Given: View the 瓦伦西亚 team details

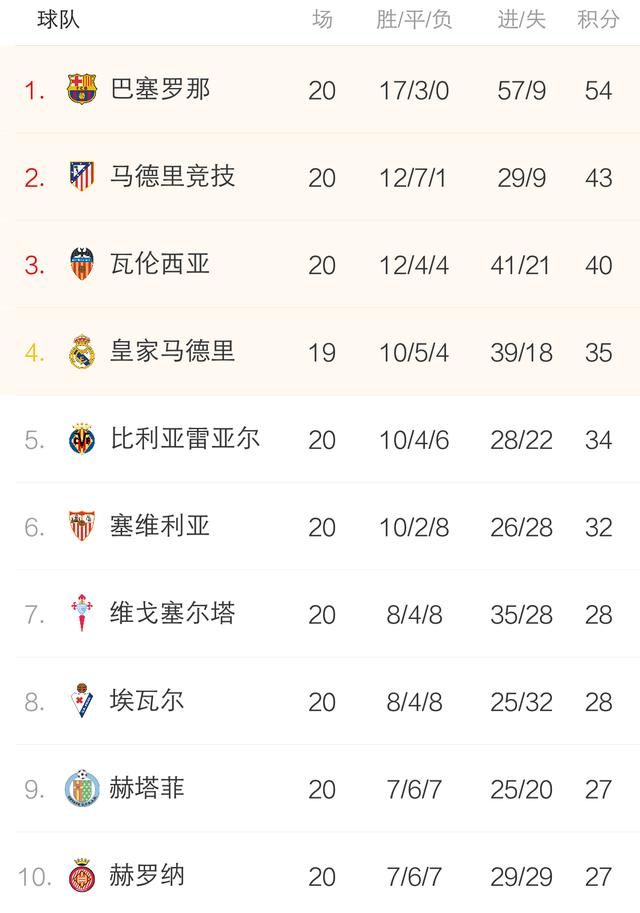Looking at the screenshot, I should coord(160,264).
